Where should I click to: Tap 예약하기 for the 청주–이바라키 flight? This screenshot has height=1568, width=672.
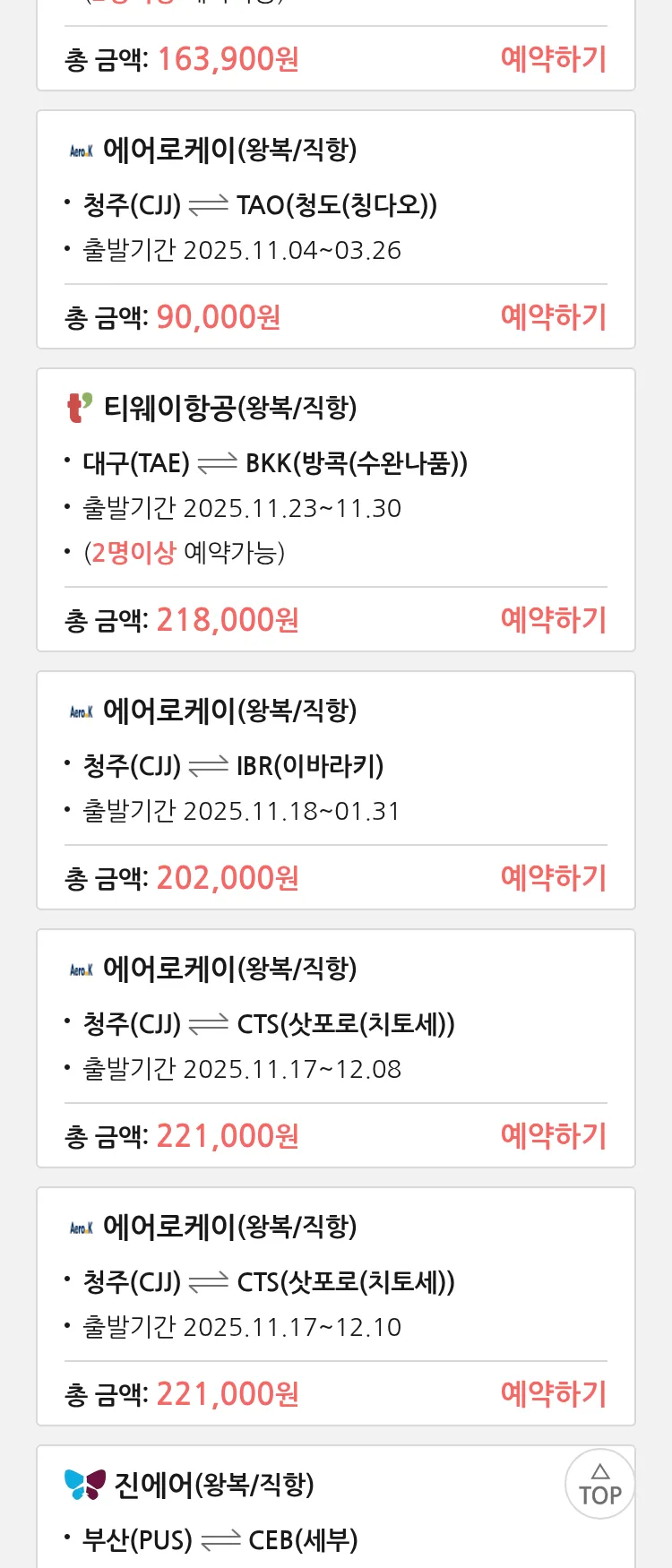tap(553, 878)
